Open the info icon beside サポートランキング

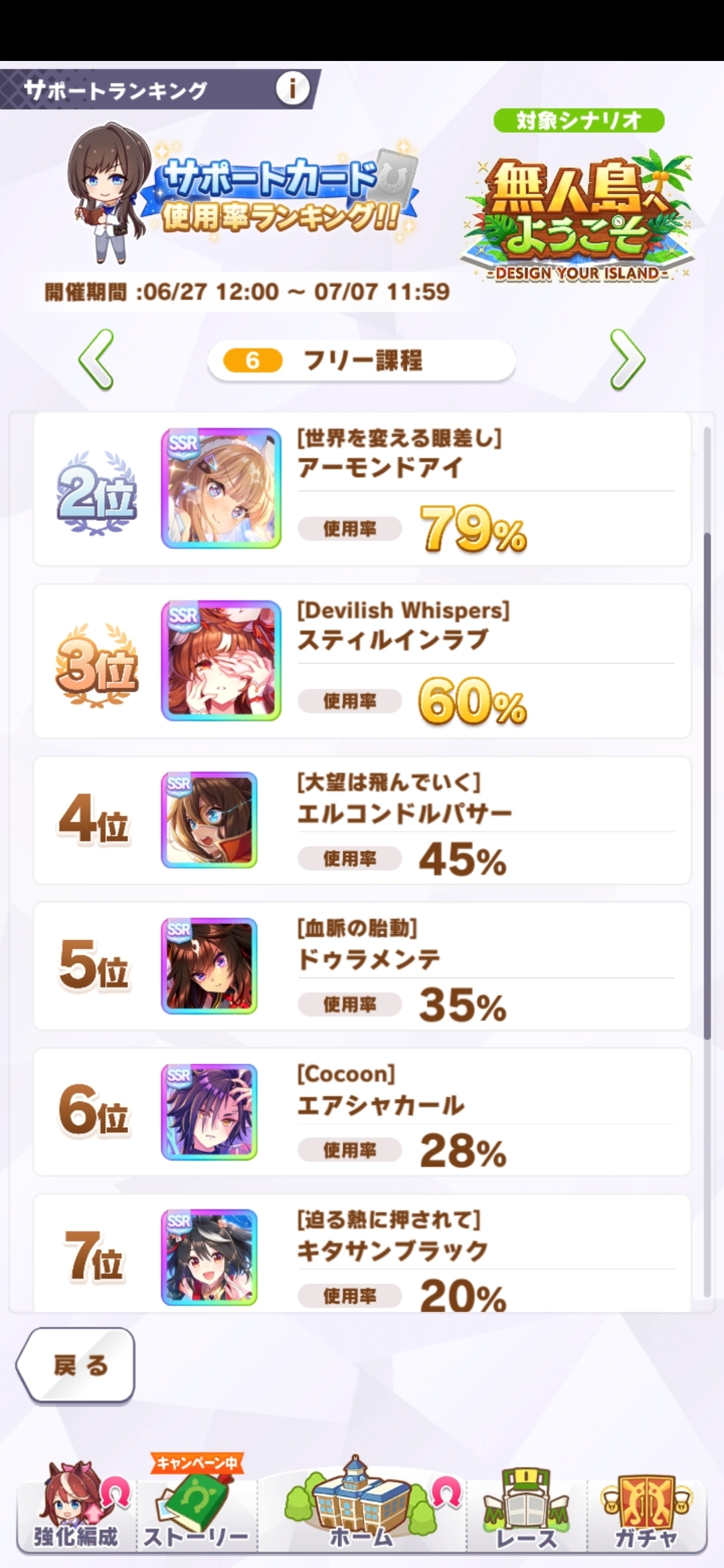(292, 88)
